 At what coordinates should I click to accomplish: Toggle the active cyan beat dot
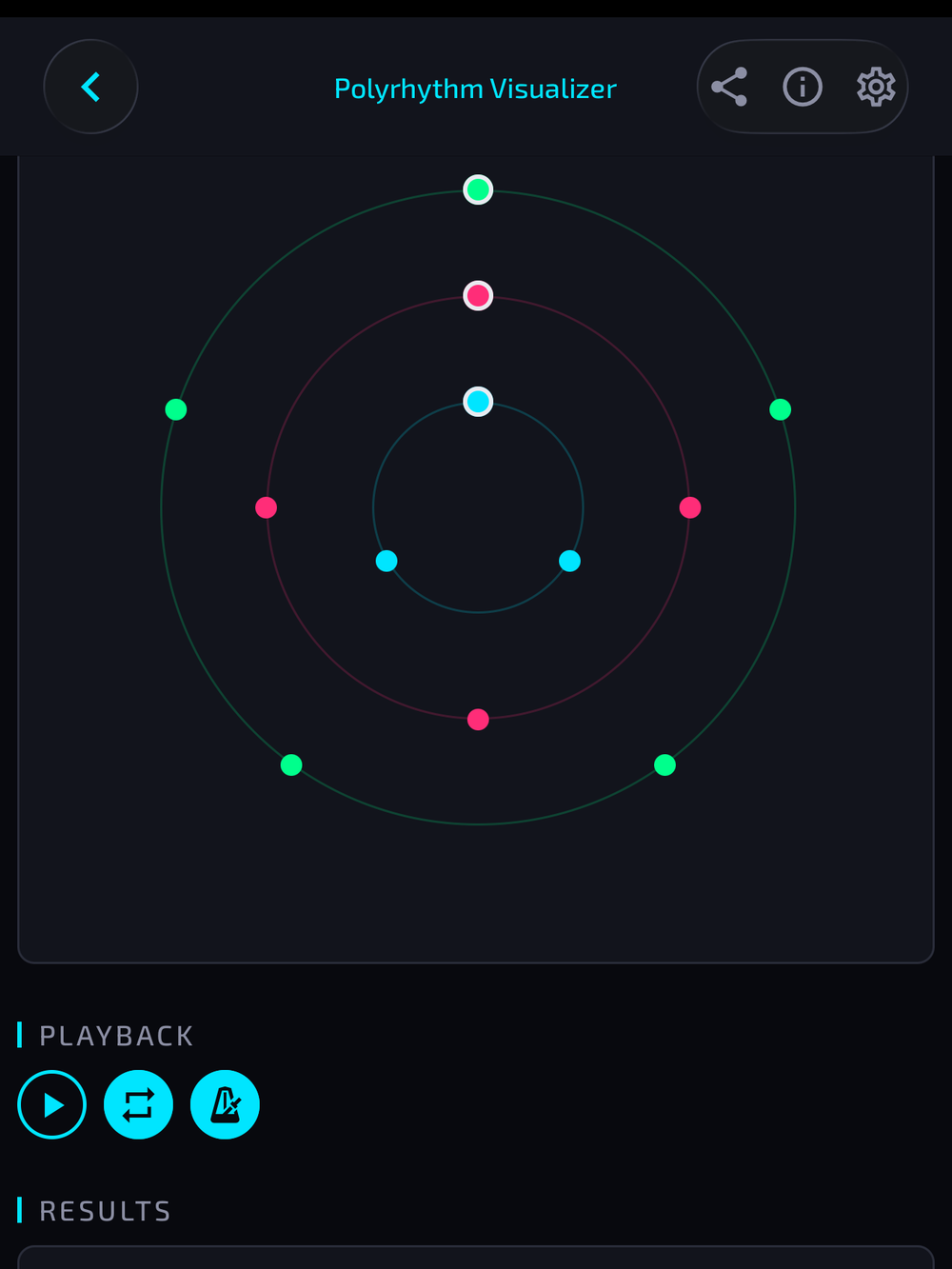[x=478, y=401]
